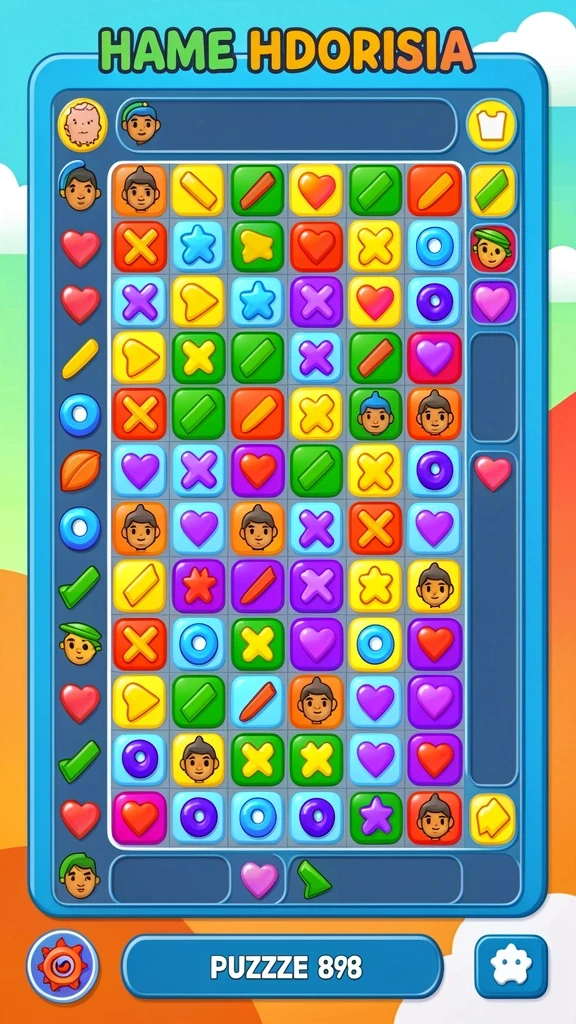Screen dimensions: 576x1024
Task: Tap the pink tile with a purple heart
Action: click(x=434, y=357)
